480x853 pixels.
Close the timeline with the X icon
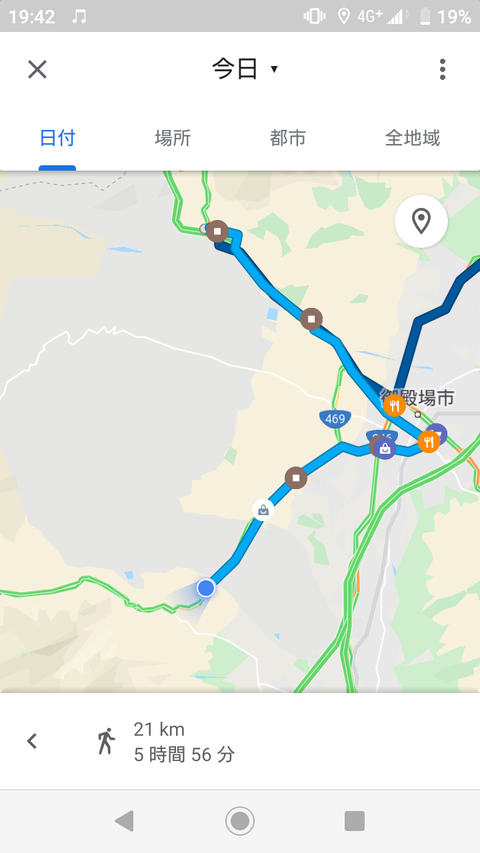coord(38,70)
